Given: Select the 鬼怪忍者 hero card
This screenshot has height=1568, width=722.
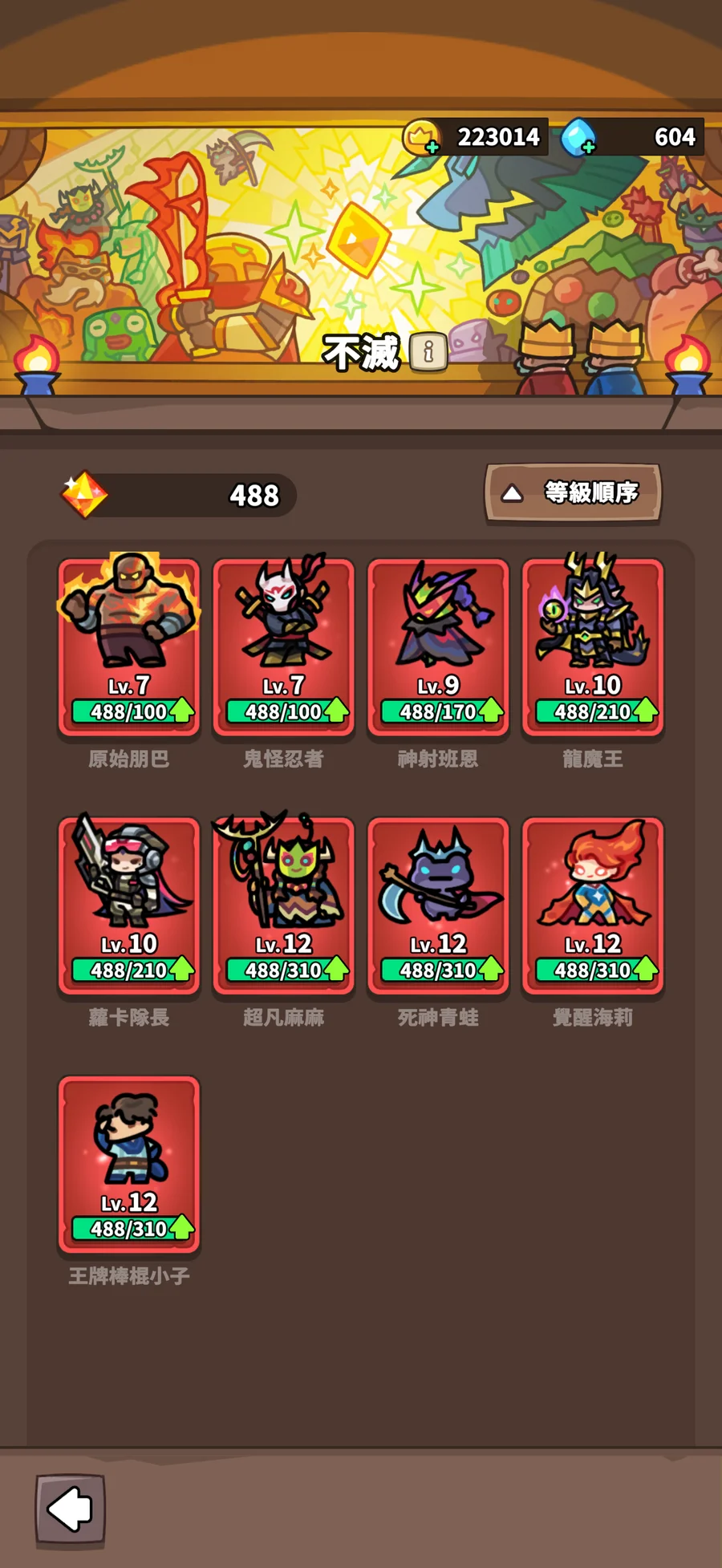Looking at the screenshot, I should (283, 646).
